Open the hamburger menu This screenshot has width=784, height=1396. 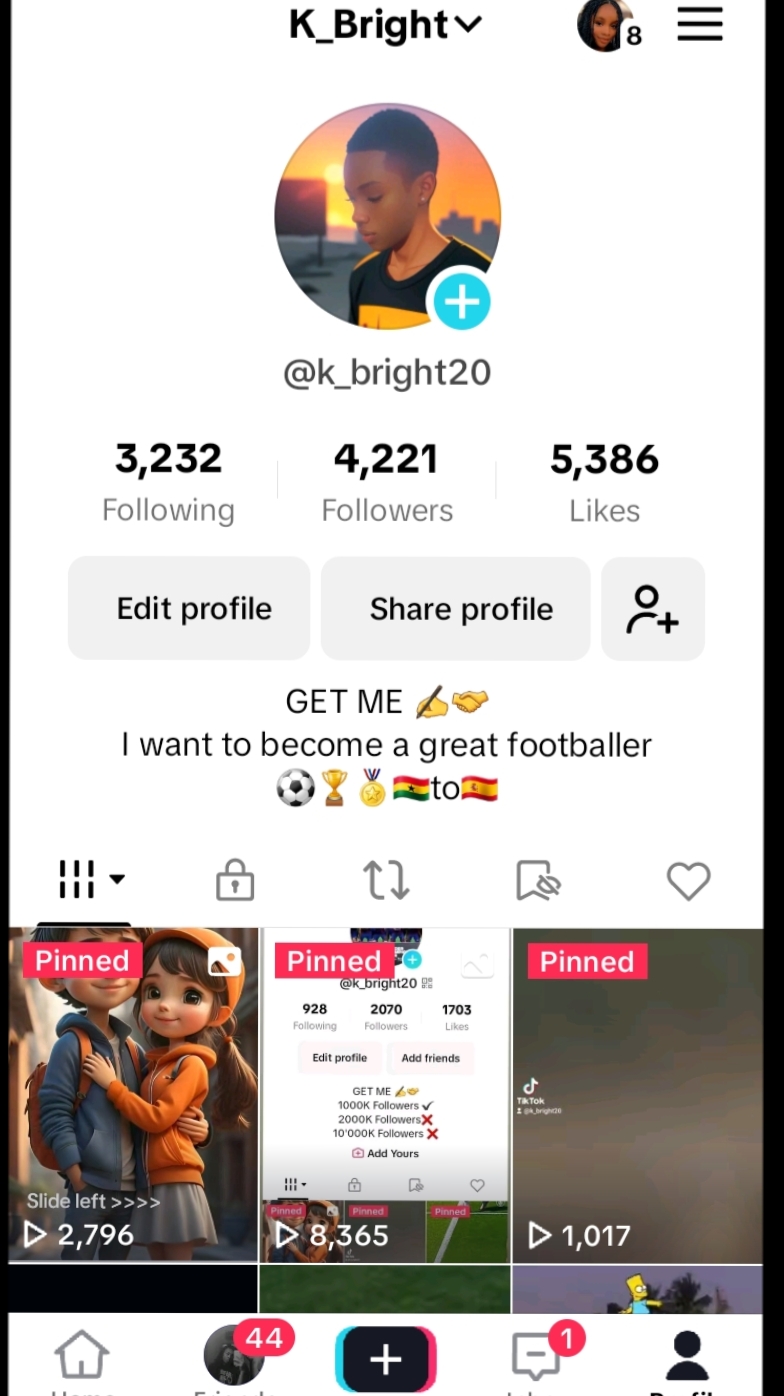coord(699,25)
